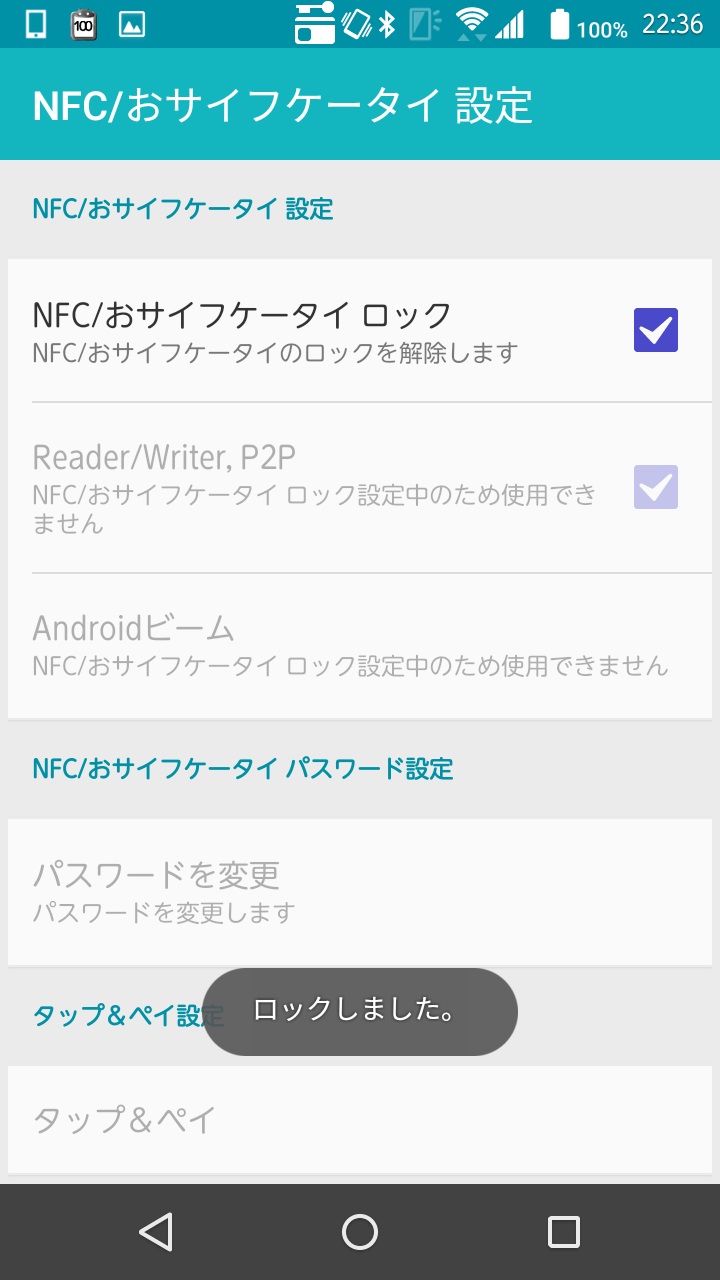Open the タップ&ペイ setting

tap(350, 1120)
